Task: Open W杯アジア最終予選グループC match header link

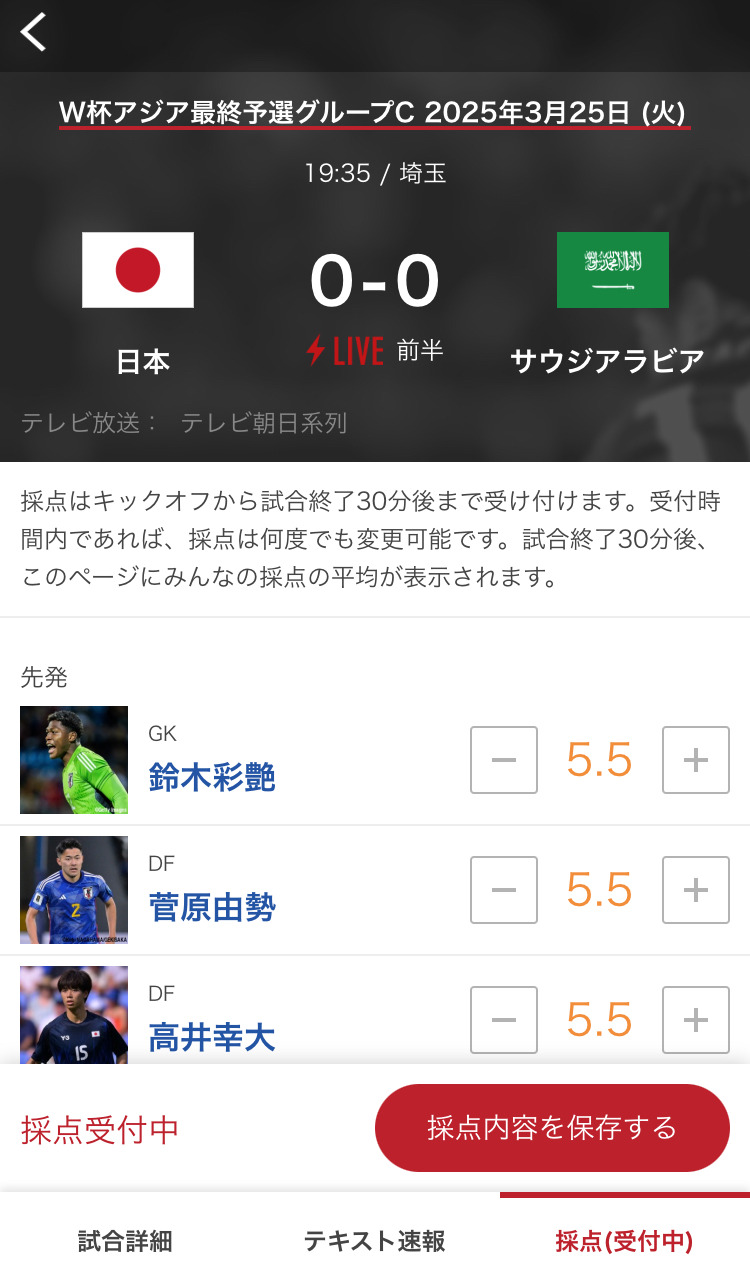Action: pos(374,113)
